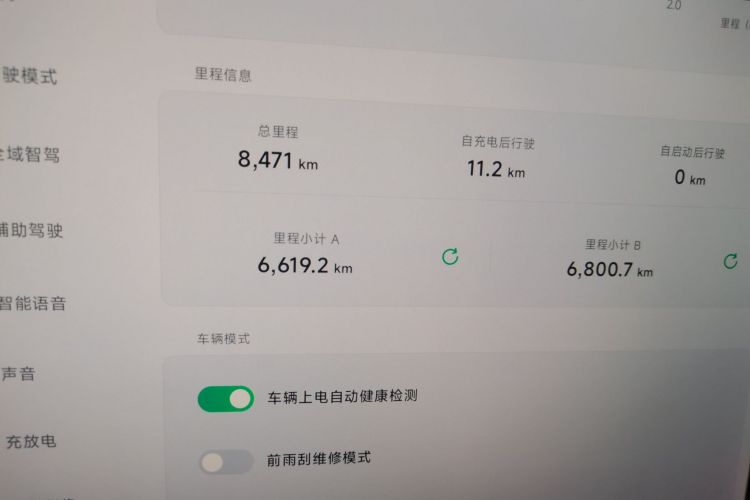
Task: Open 智能语音 settings
Action: coord(33,302)
